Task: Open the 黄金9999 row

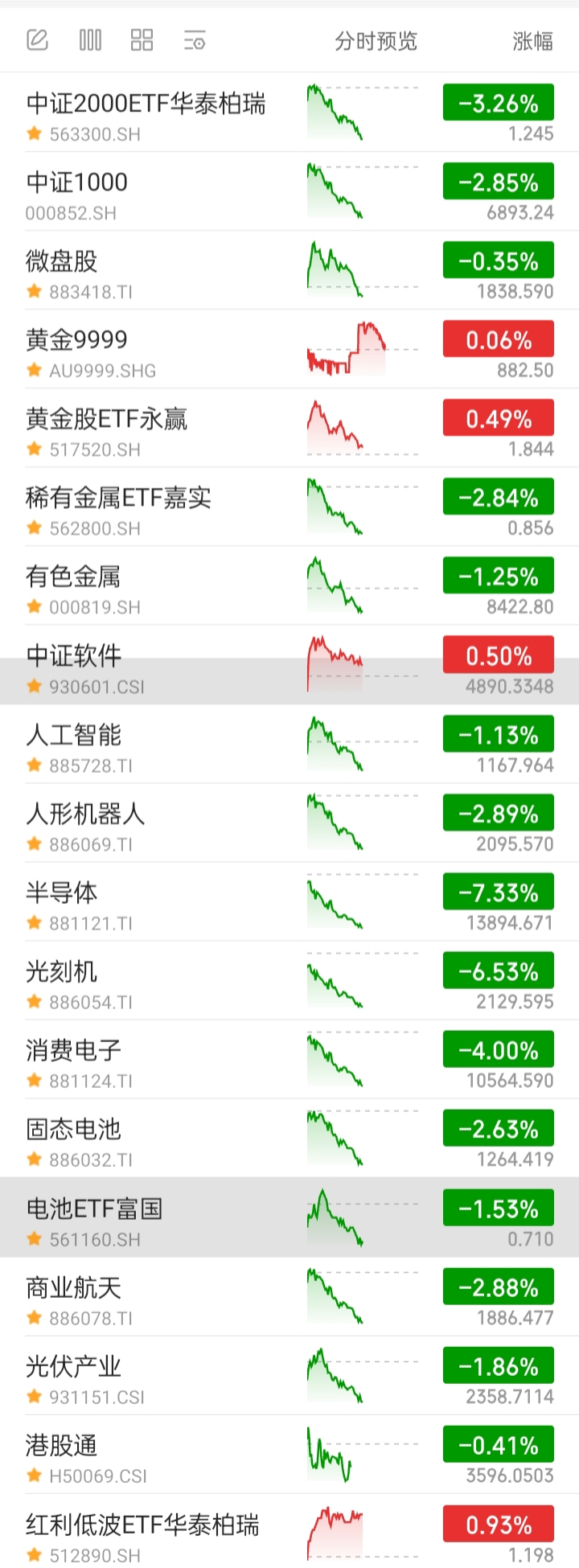Action: [x=289, y=349]
